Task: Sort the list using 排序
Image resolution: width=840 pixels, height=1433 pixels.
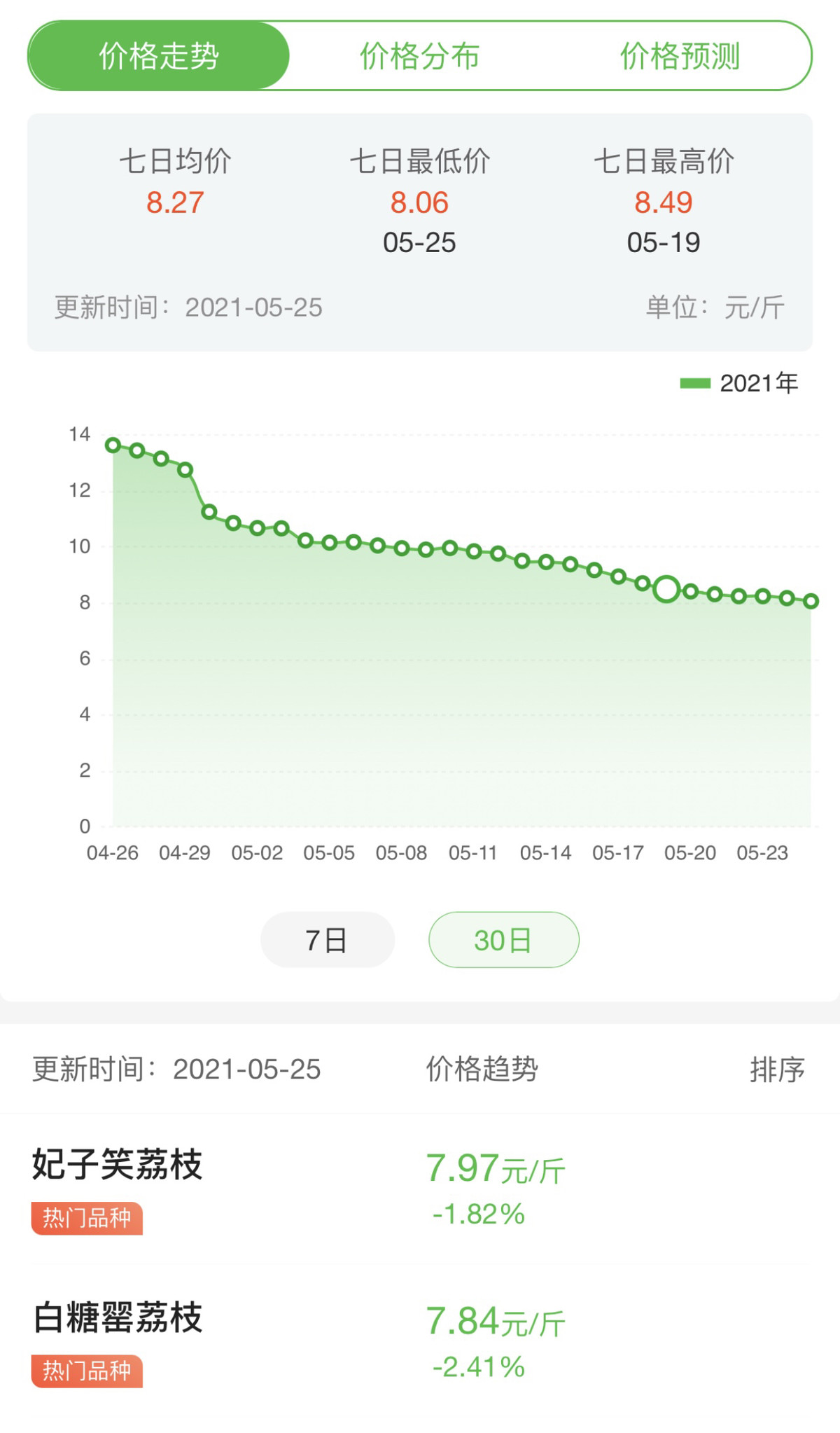Action: (x=777, y=1069)
